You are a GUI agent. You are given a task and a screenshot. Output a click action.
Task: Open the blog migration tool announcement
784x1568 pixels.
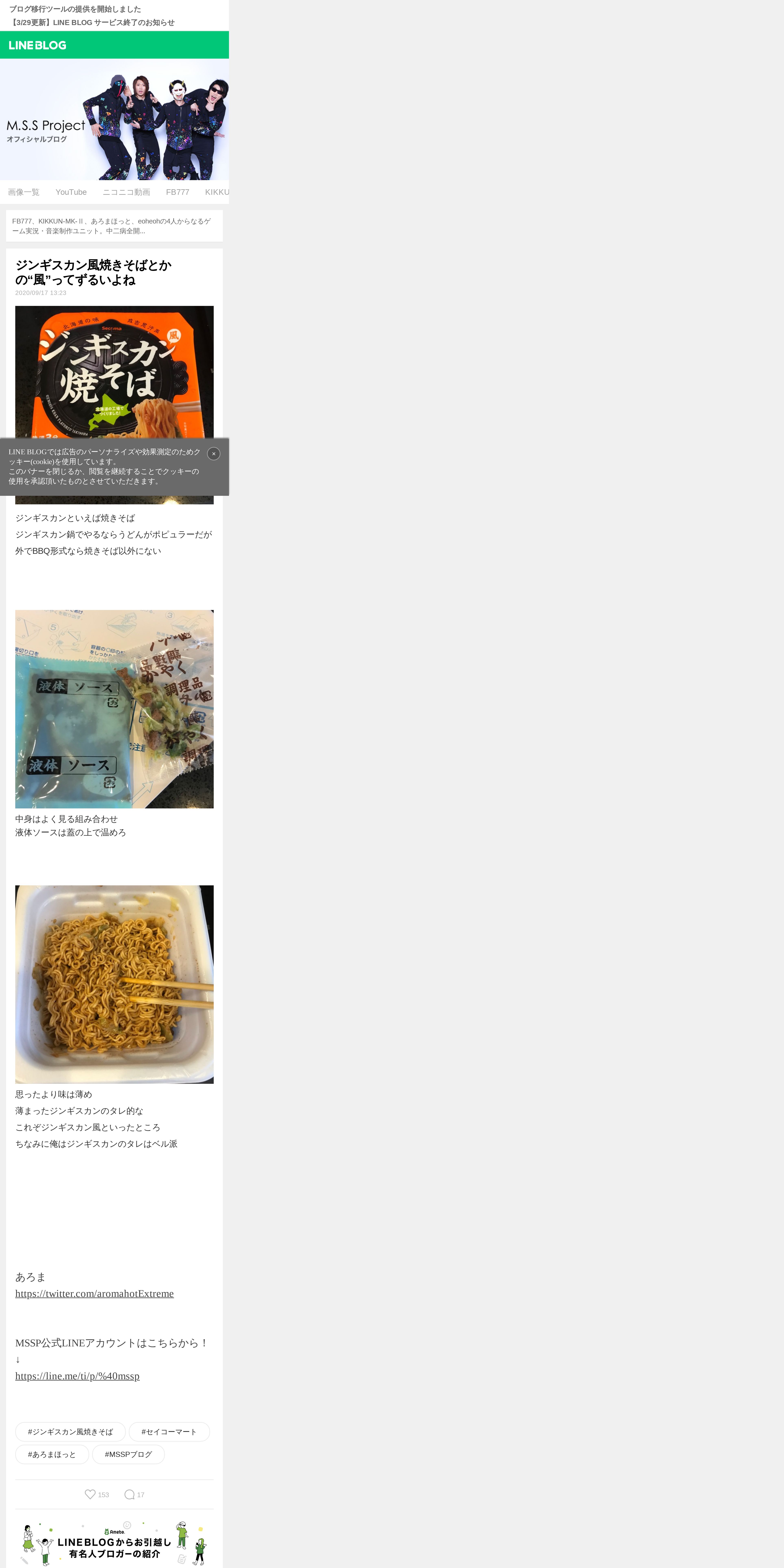click(x=76, y=9)
